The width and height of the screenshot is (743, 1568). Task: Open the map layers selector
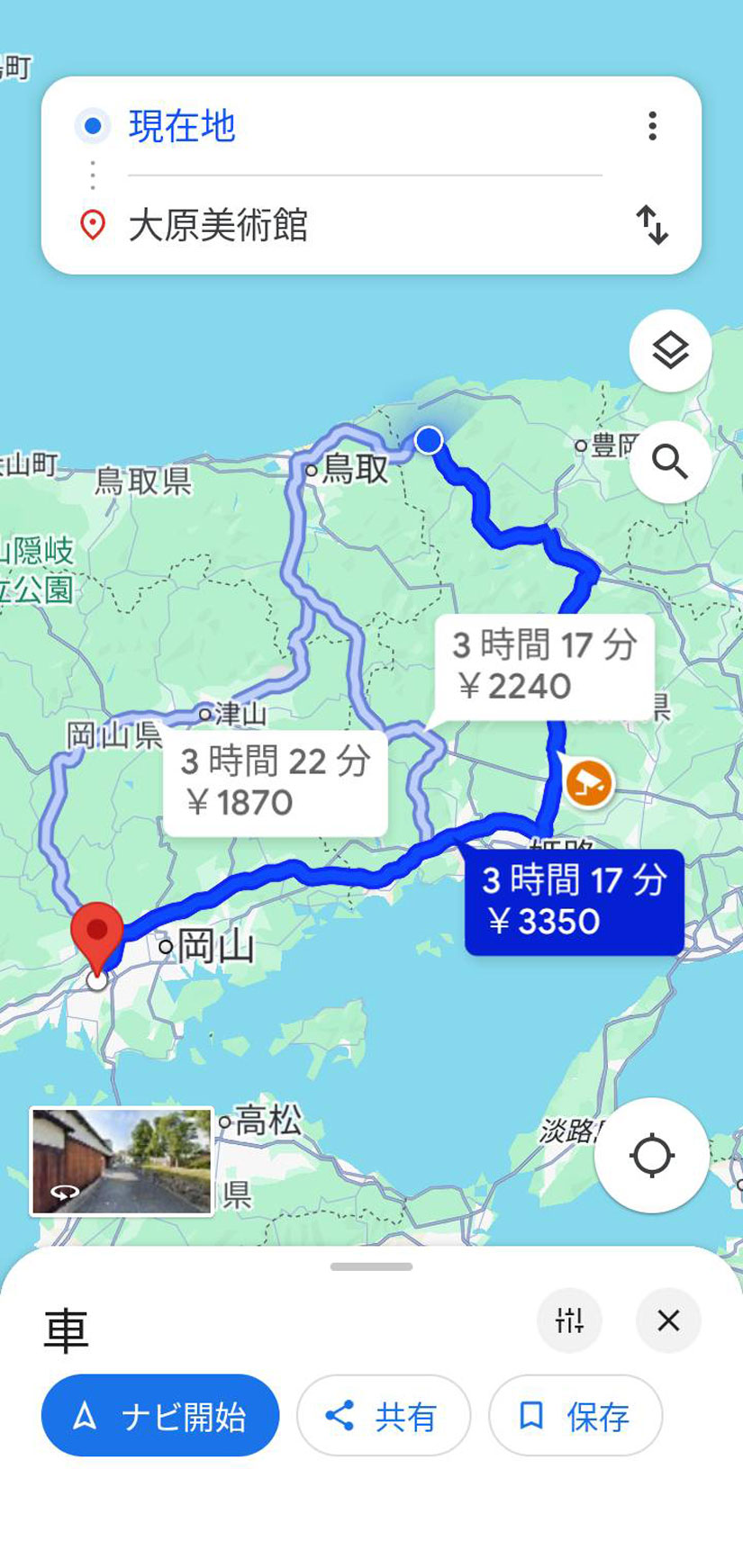click(x=670, y=350)
